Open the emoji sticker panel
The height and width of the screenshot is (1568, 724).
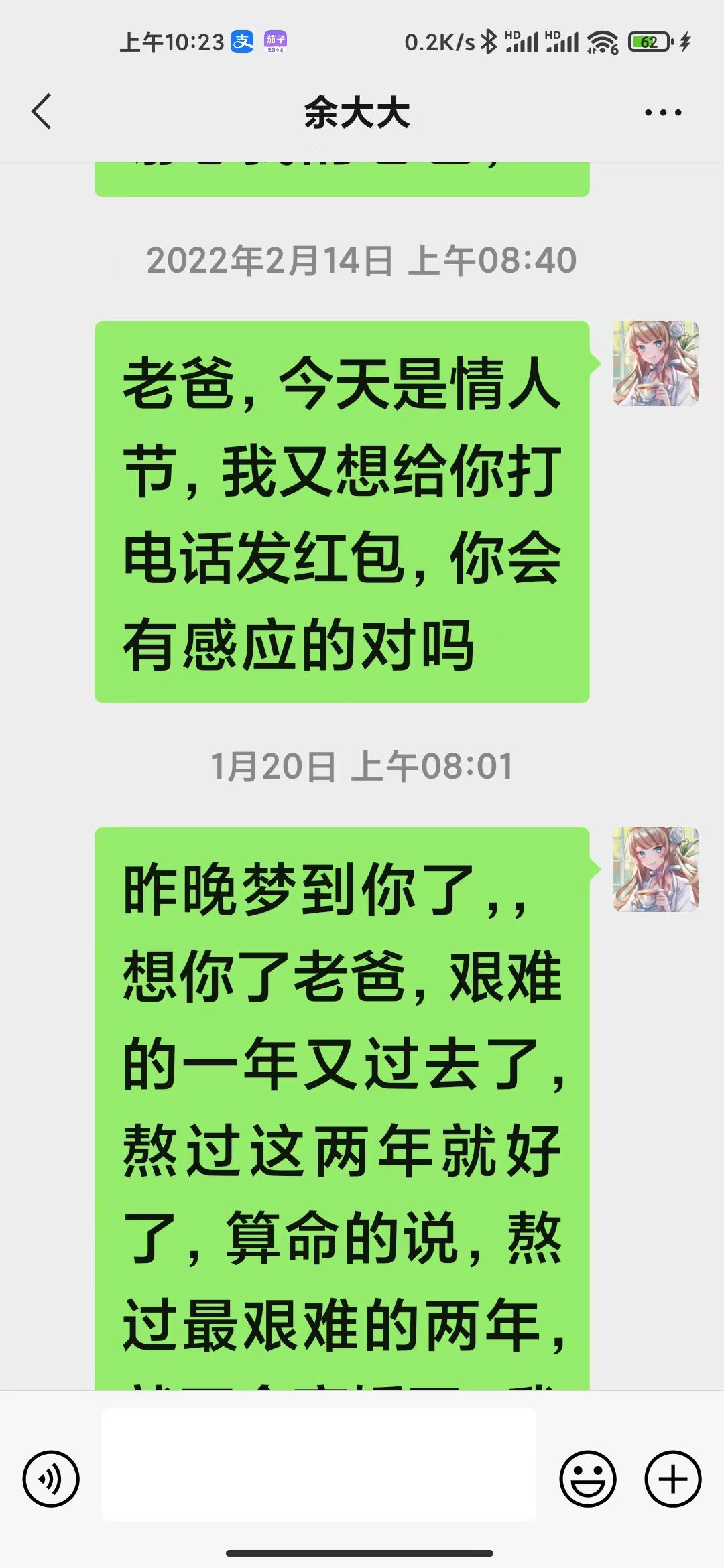pyautogui.click(x=588, y=1479)
